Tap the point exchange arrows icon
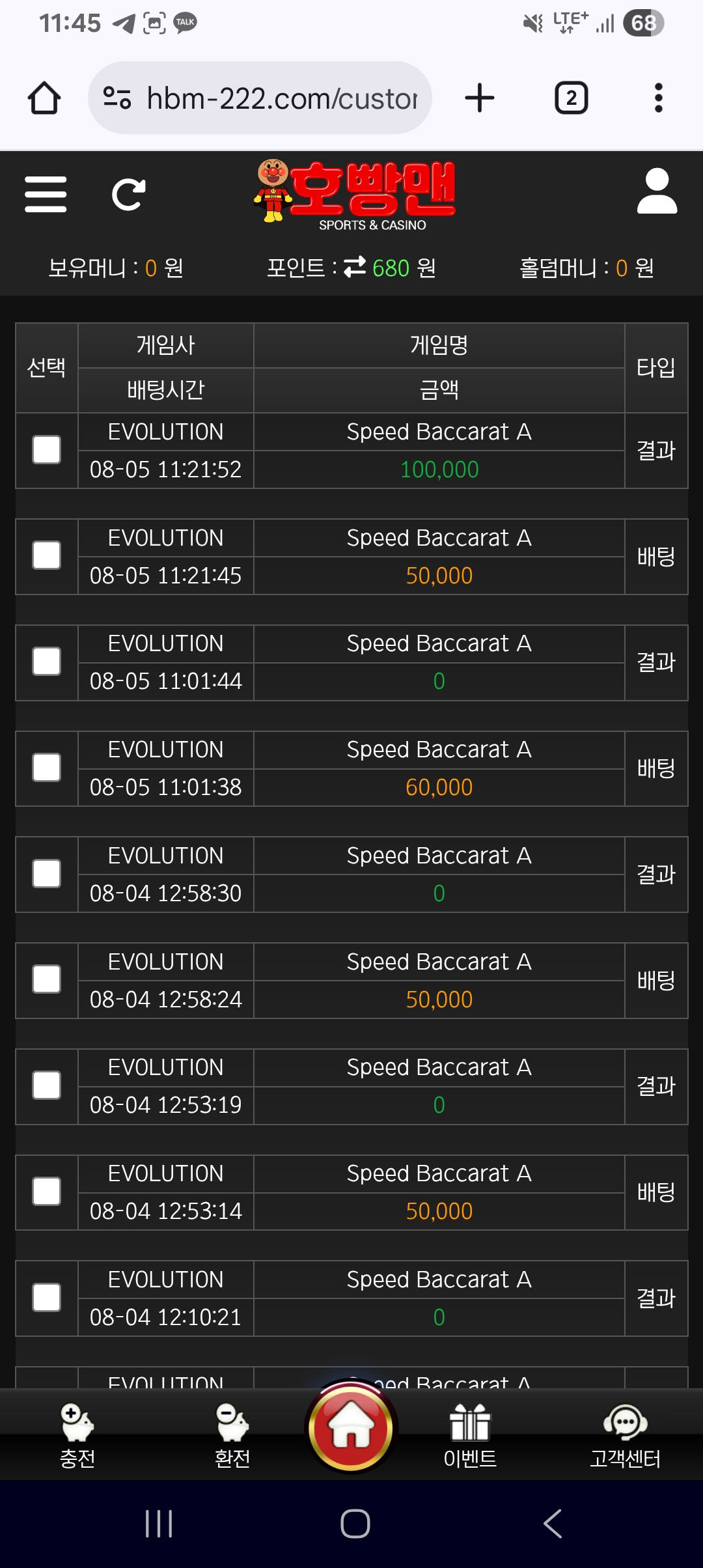The image size is (703, 1568). click(355, 267)
